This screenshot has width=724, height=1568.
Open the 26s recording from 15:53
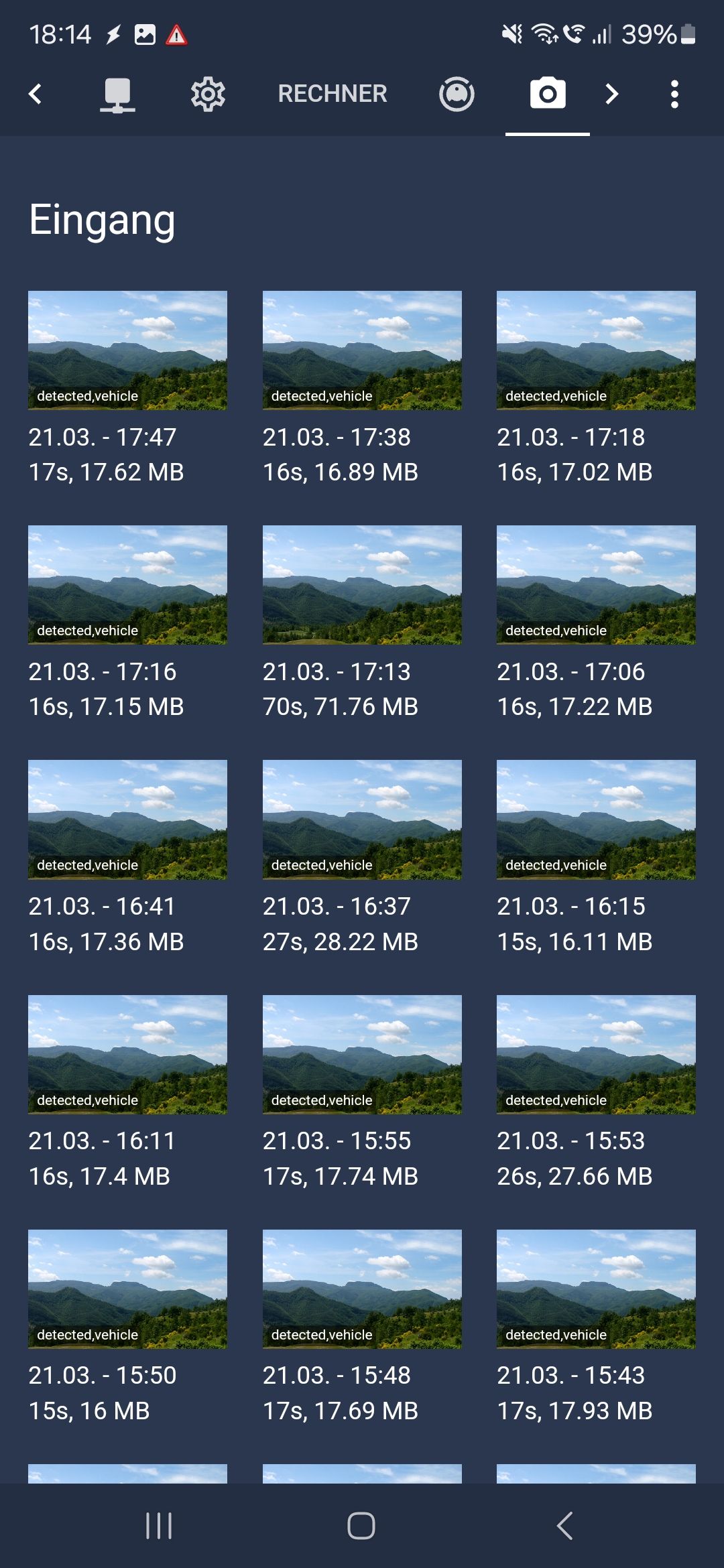[x=596, y=1055]
